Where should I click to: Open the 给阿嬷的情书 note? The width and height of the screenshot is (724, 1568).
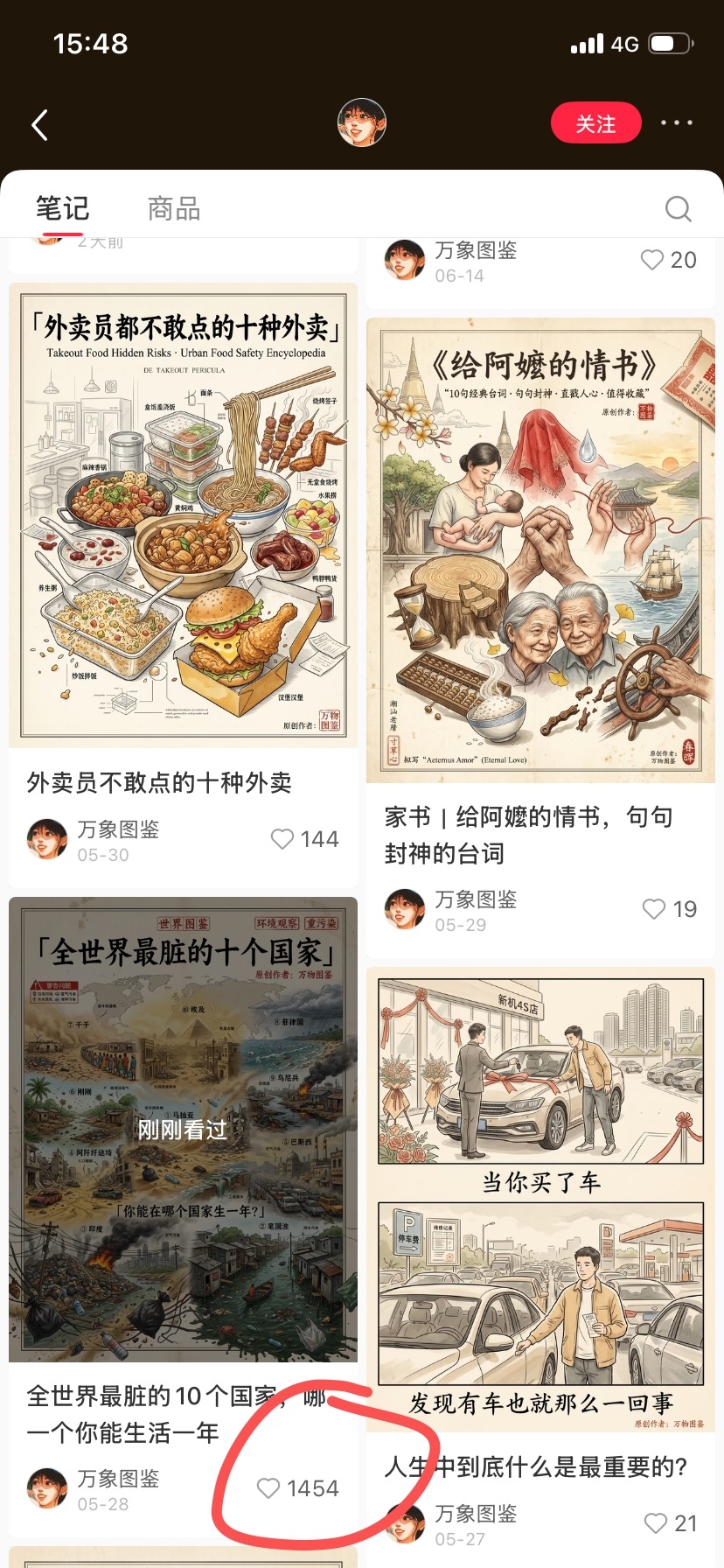point(540,550)
